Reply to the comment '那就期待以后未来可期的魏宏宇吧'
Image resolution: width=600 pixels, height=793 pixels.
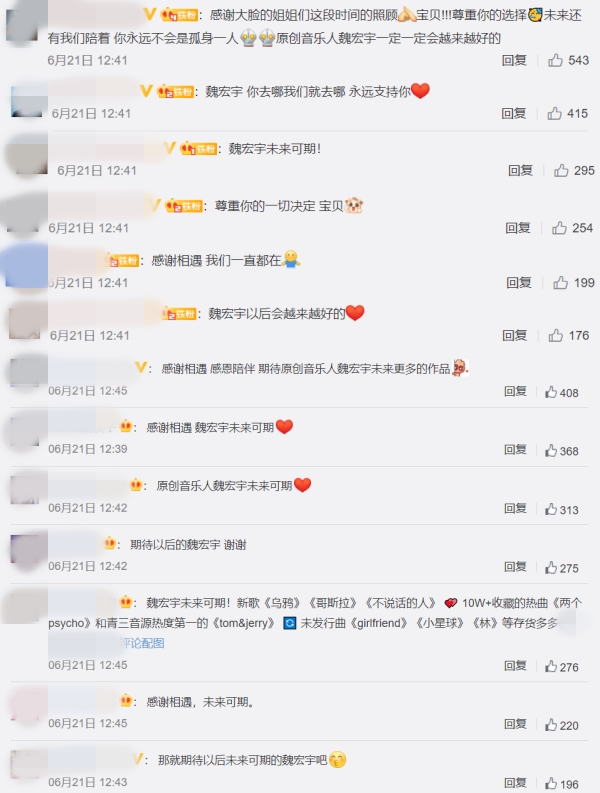pyautogui.click(x=515, y=784)
